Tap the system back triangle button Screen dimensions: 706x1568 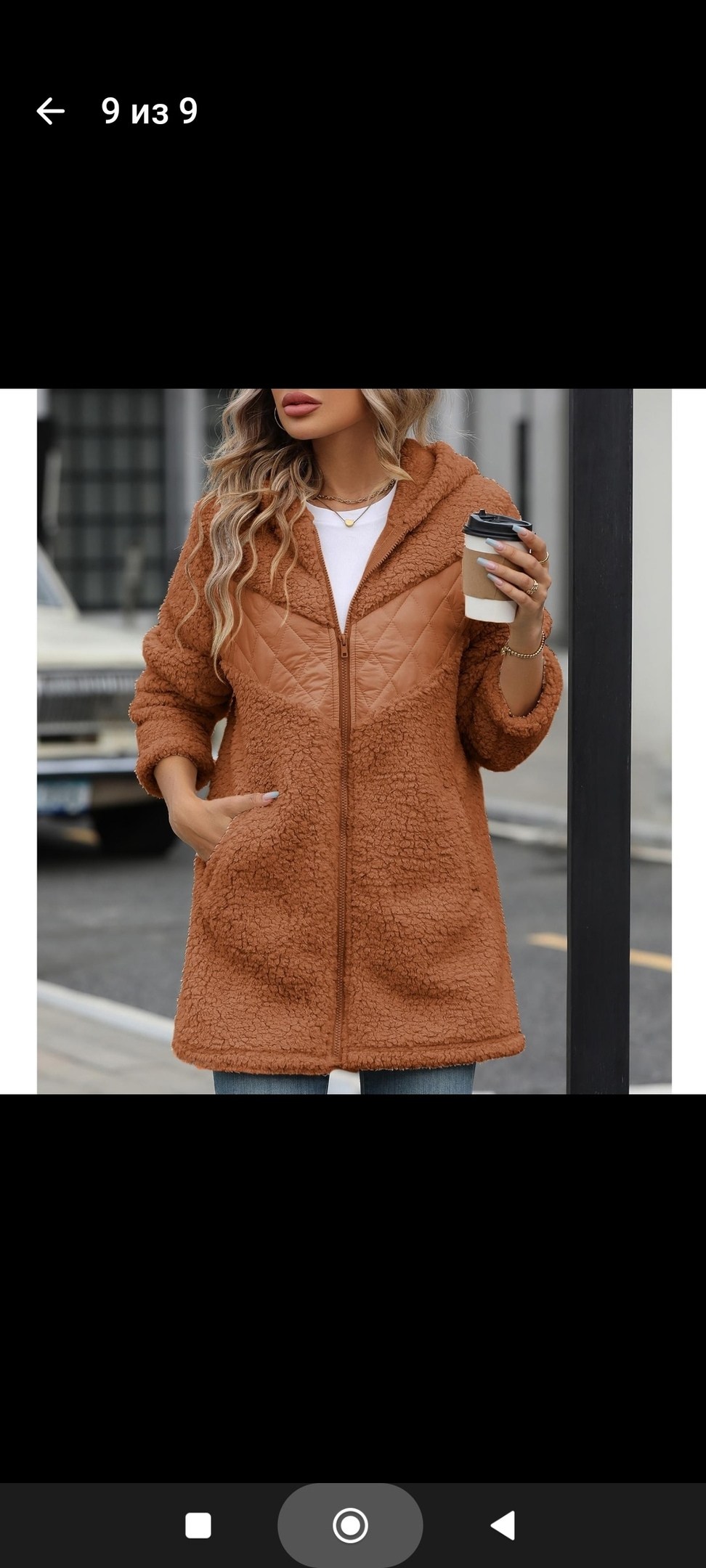pos(503,1525)
